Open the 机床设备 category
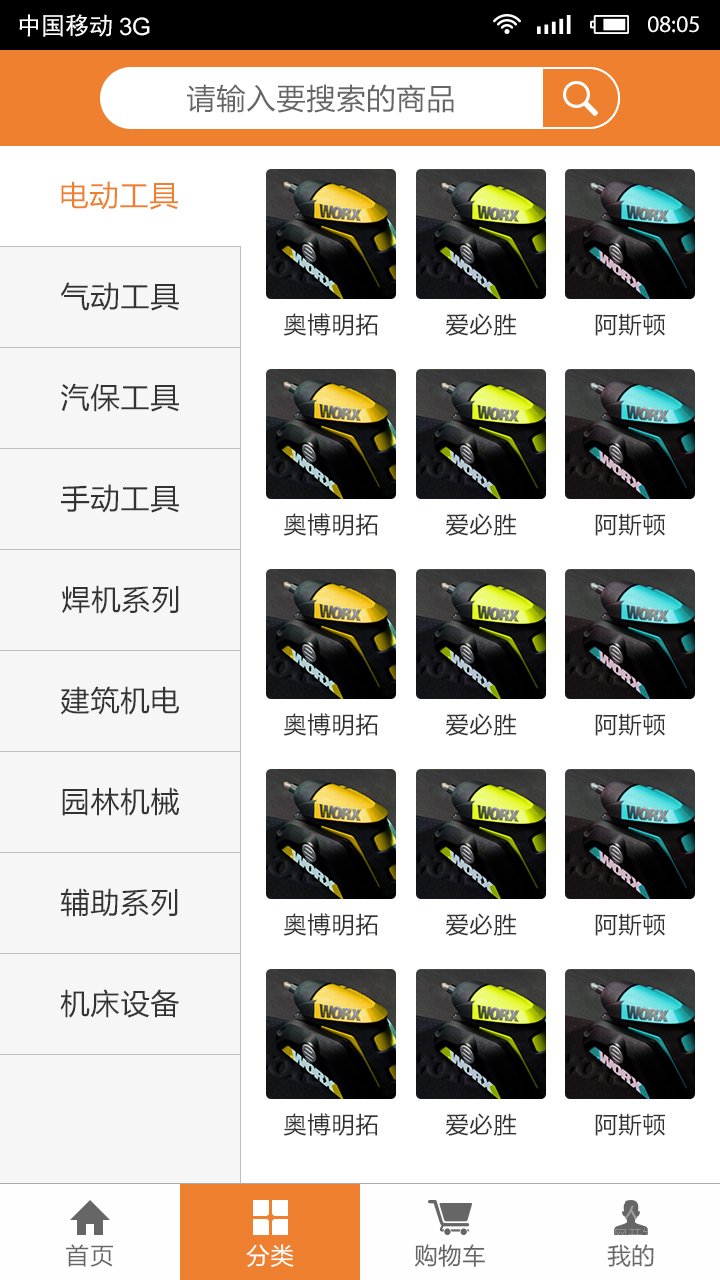720x1280 pixels. coord(120,1004)
